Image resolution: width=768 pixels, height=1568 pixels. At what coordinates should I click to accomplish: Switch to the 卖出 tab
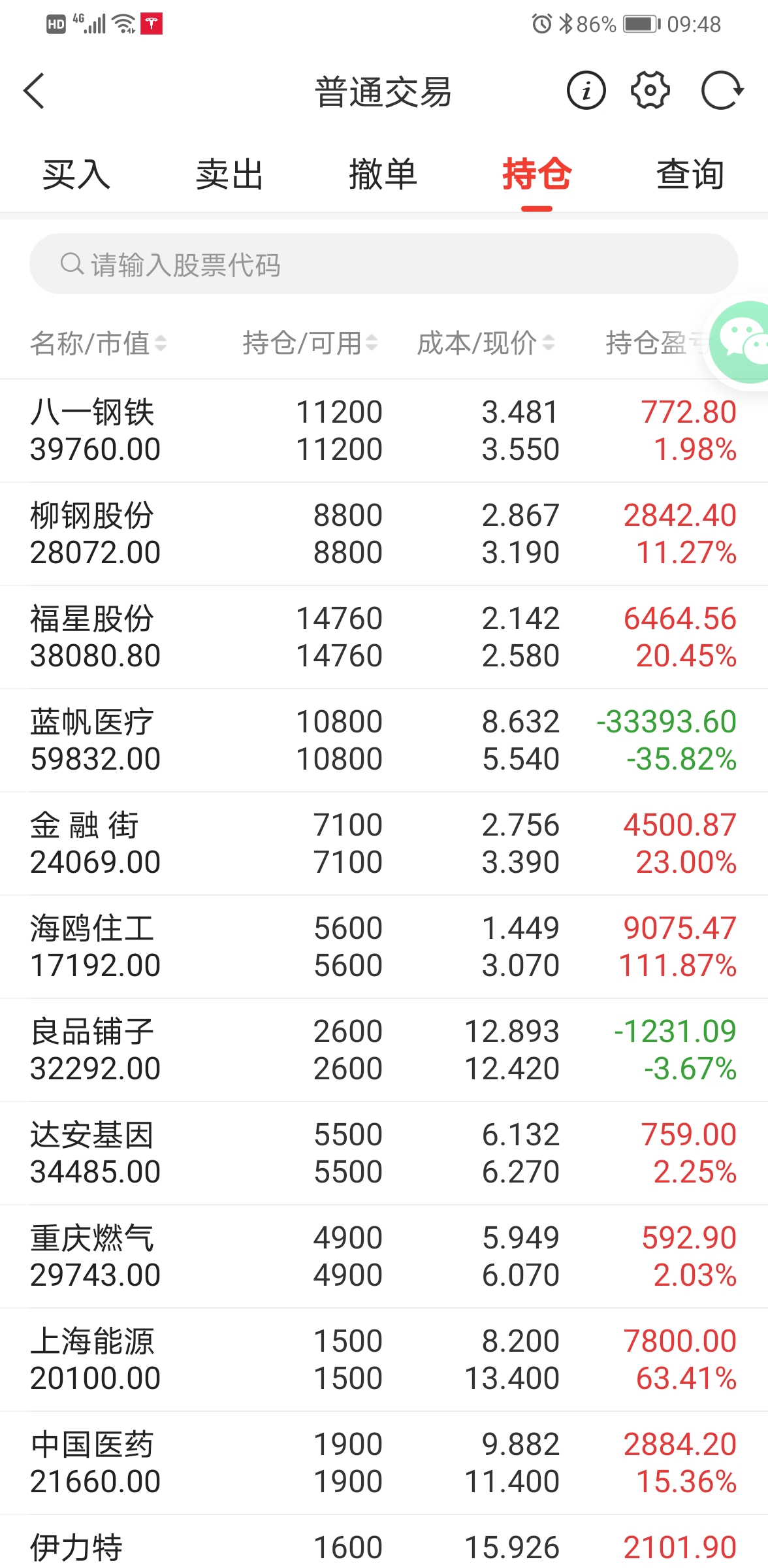(230, 175)
